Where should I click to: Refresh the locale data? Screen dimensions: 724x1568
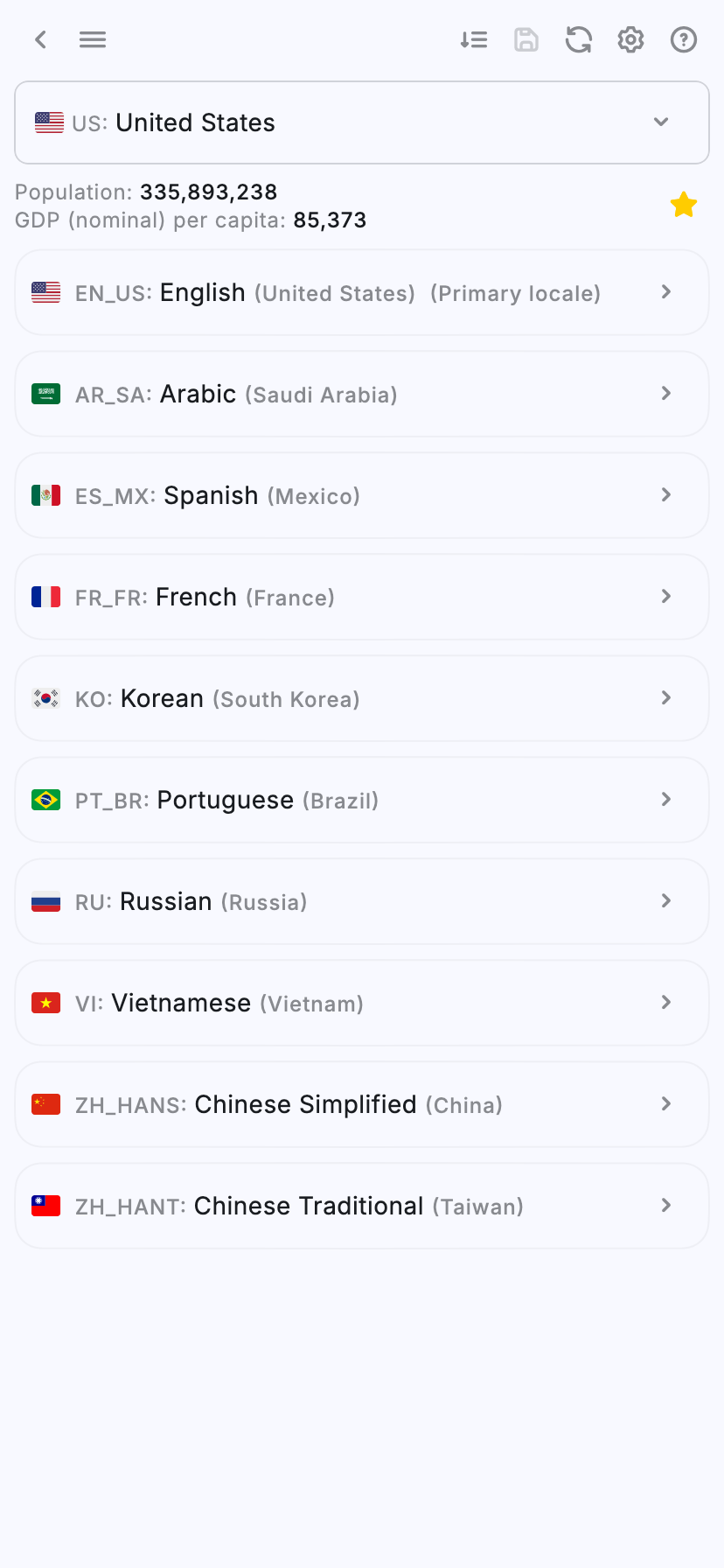pyautogui.click(x=579, y=39)
